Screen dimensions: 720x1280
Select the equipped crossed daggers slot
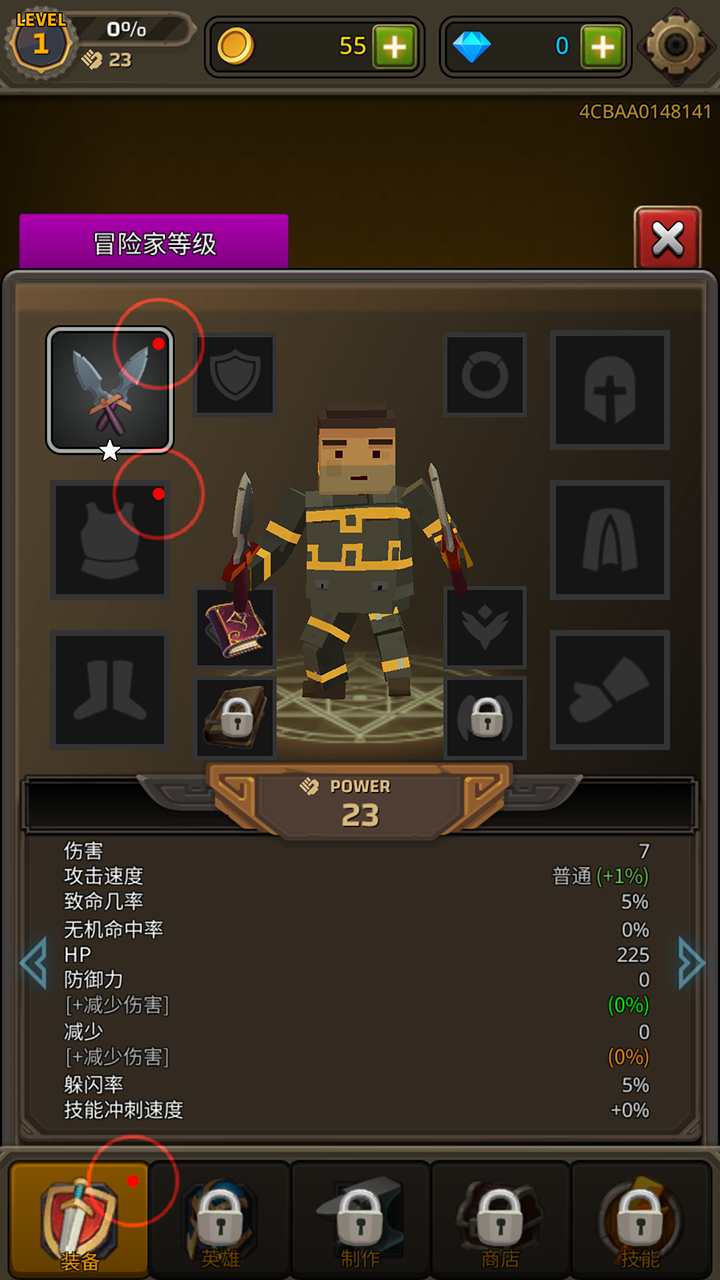(x=110, y=390)
